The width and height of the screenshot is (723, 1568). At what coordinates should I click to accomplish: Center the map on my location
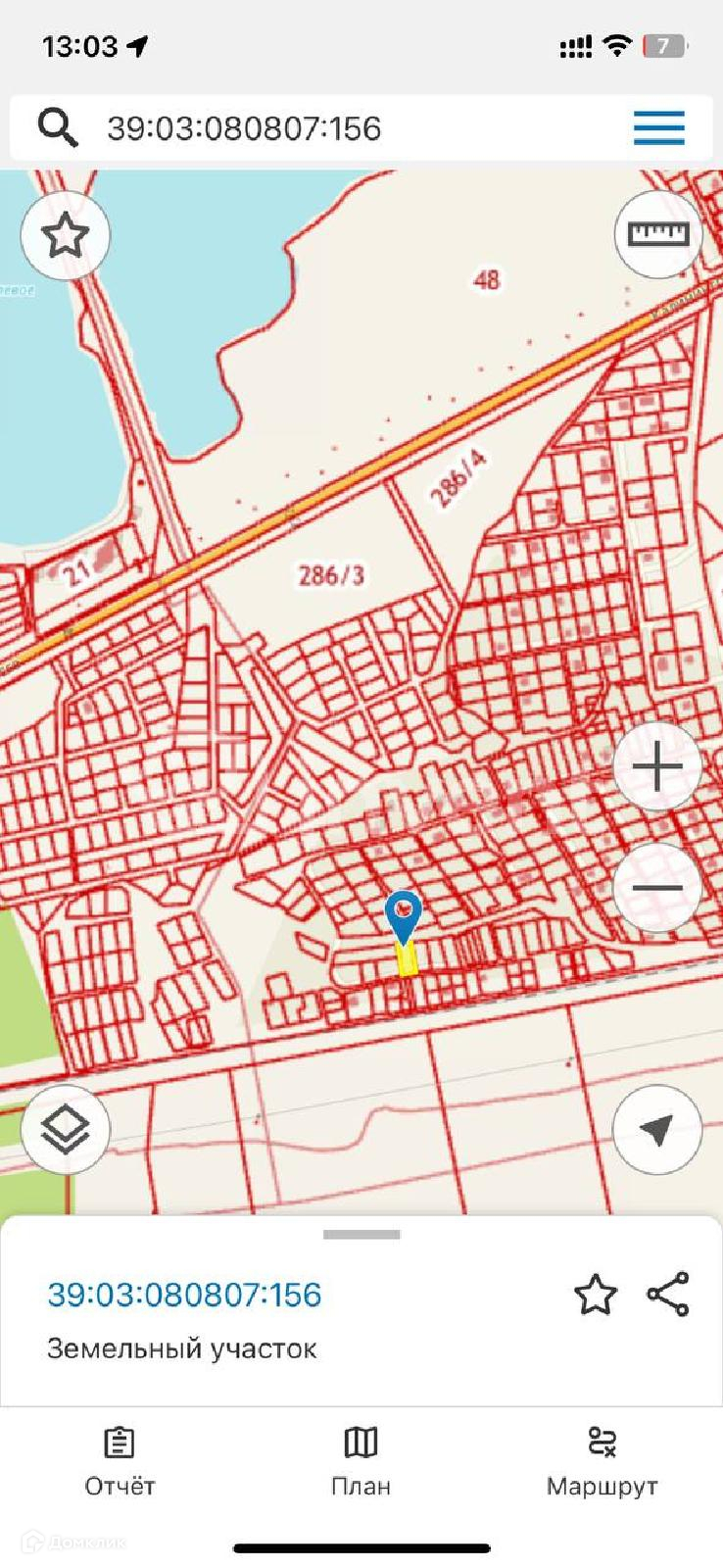pyautogui.click(x=657, y=1130)
